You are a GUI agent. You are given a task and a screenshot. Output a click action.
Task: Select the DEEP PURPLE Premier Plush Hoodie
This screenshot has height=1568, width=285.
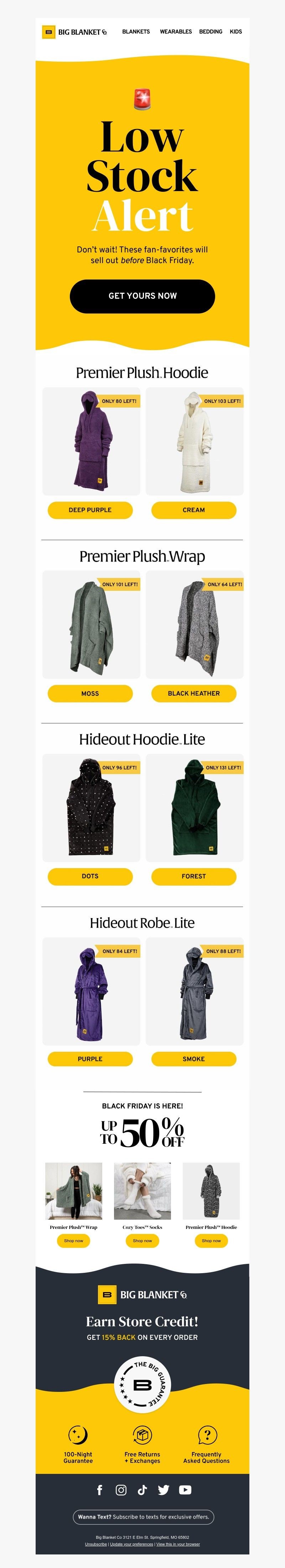(x=90, y=510)
